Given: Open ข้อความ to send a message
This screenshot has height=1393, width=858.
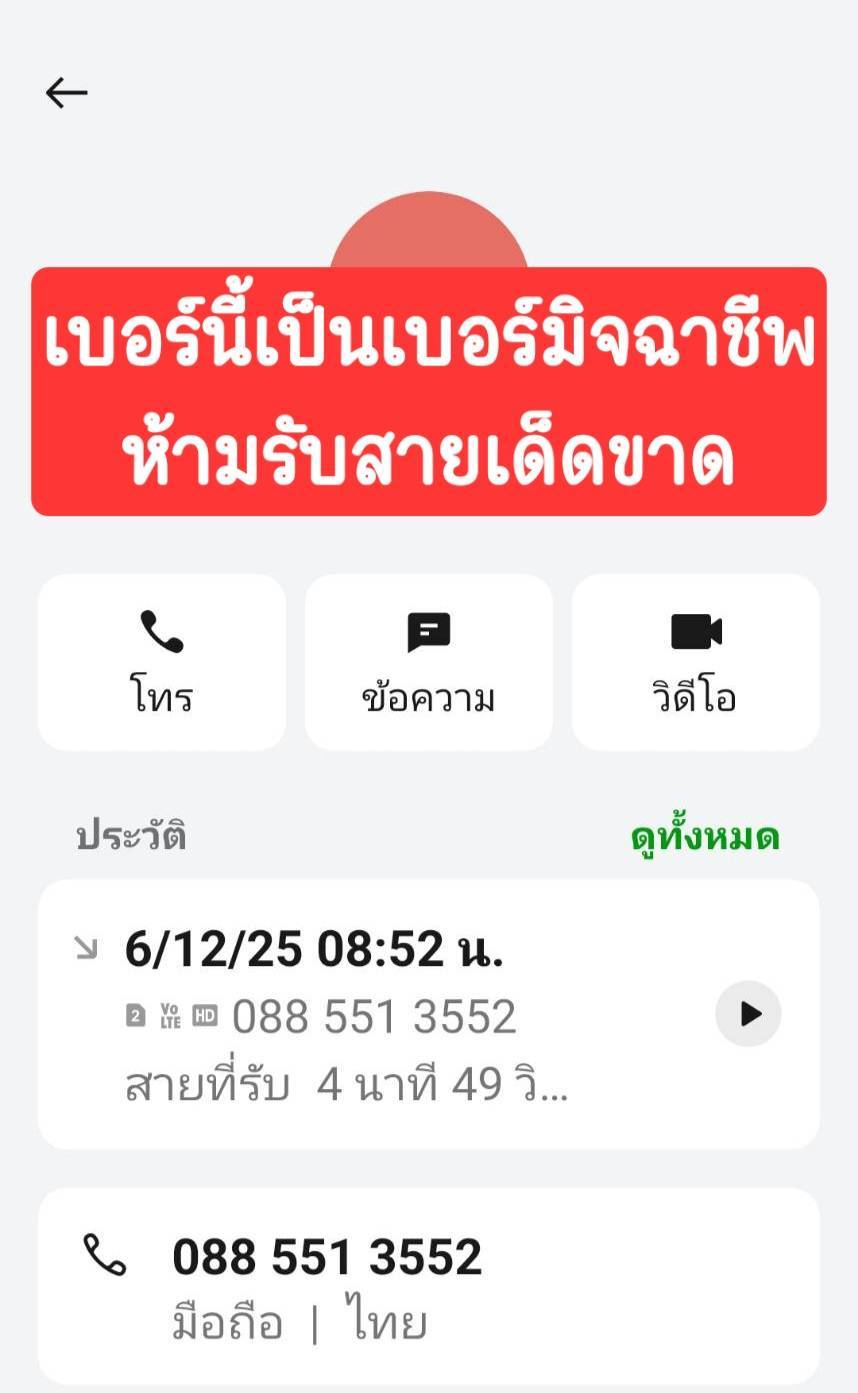Looking at the screenshot, I should click(x=428, y=662).
